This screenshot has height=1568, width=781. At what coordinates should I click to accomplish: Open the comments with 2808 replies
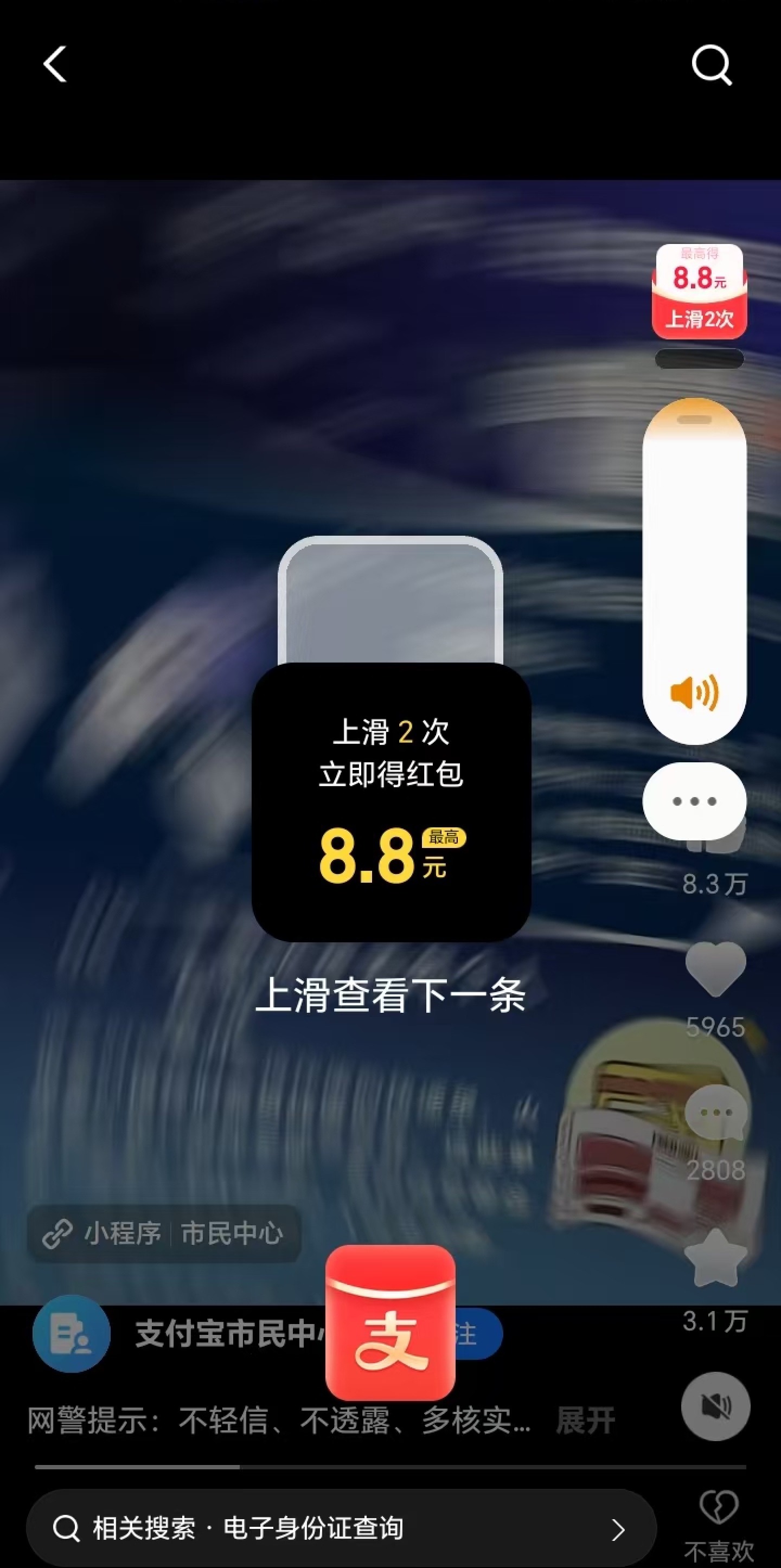click(715, 1113)
